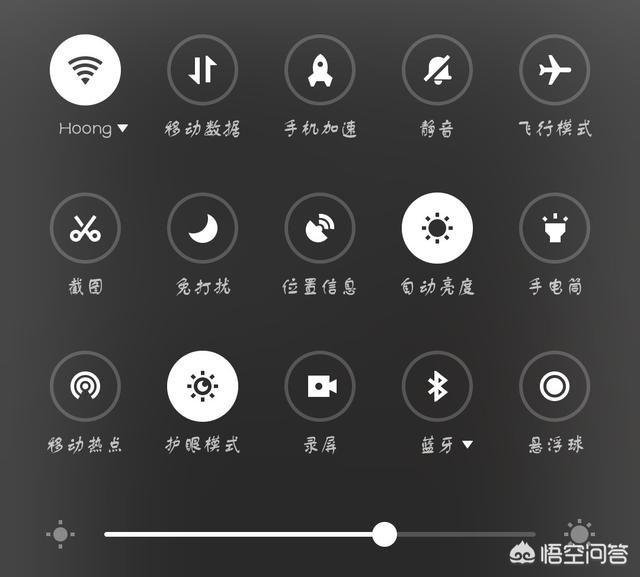
Task: Start screen recording (录屏)
Action: point(320,386)
